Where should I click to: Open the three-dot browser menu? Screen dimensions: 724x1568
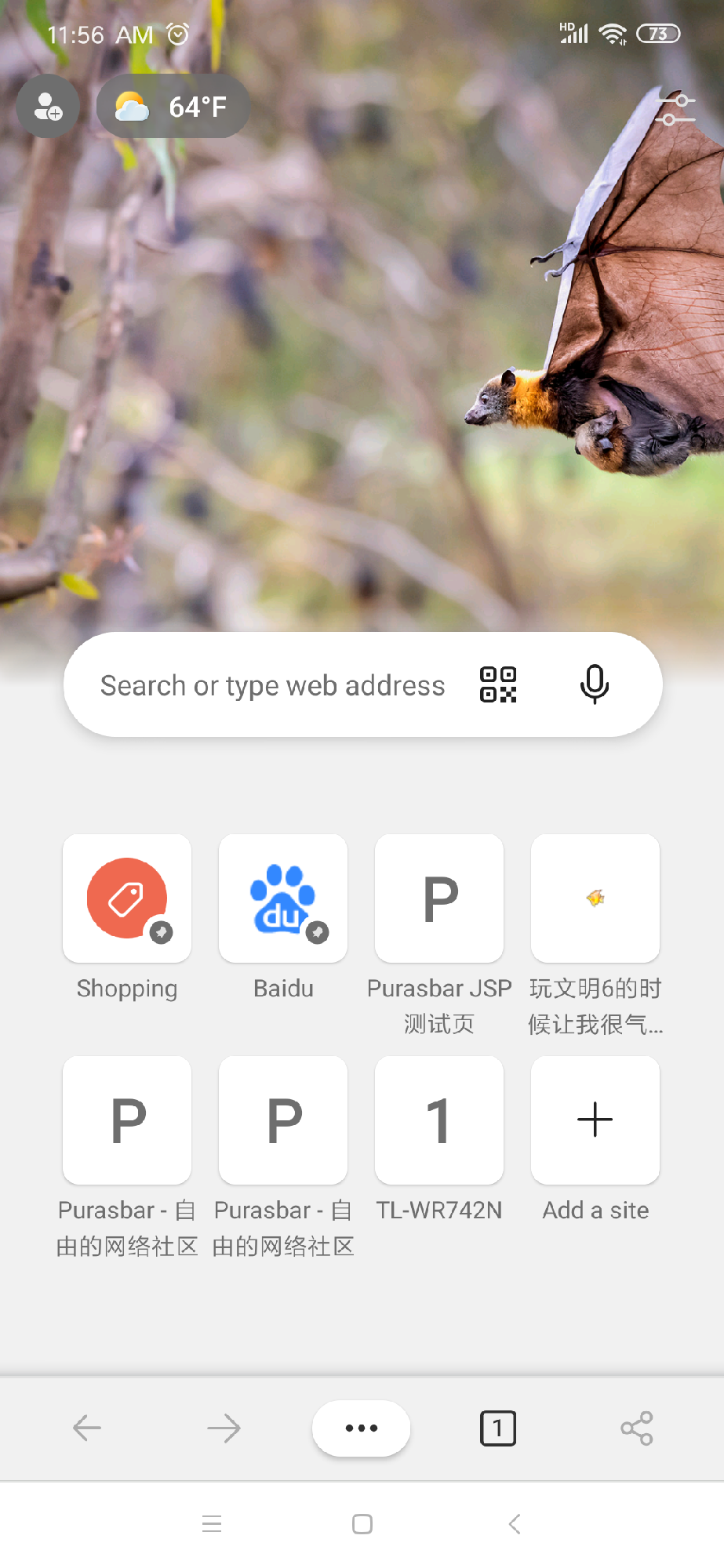click(361, 1428)
